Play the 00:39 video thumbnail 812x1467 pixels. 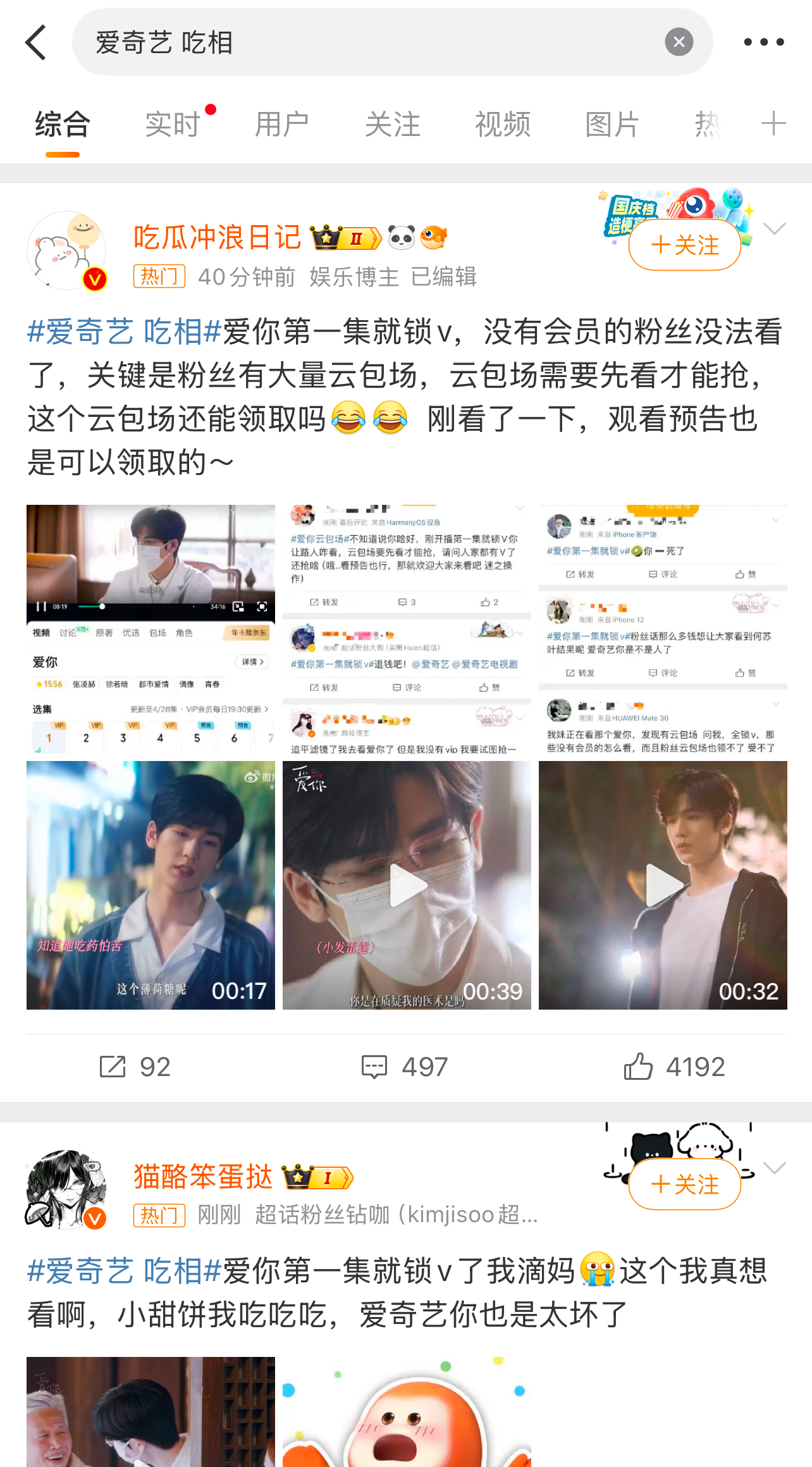click(407, 885)
